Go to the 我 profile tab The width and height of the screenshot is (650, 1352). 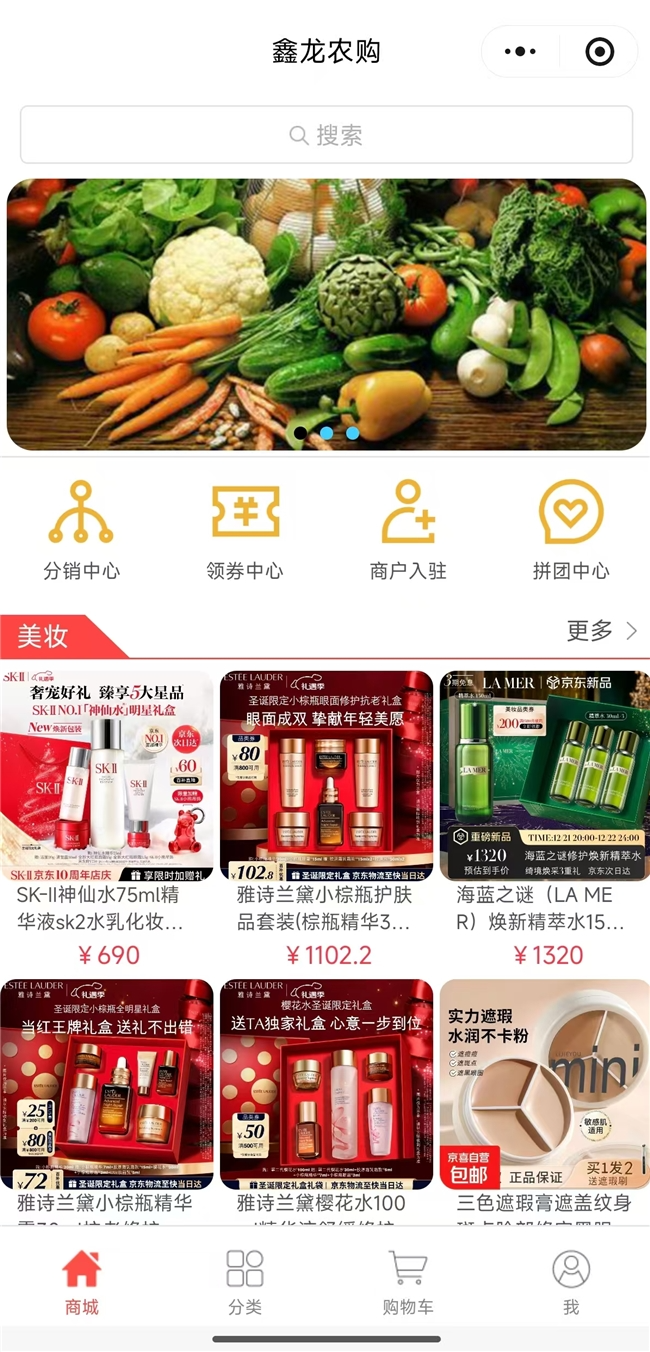(571, 1282)
